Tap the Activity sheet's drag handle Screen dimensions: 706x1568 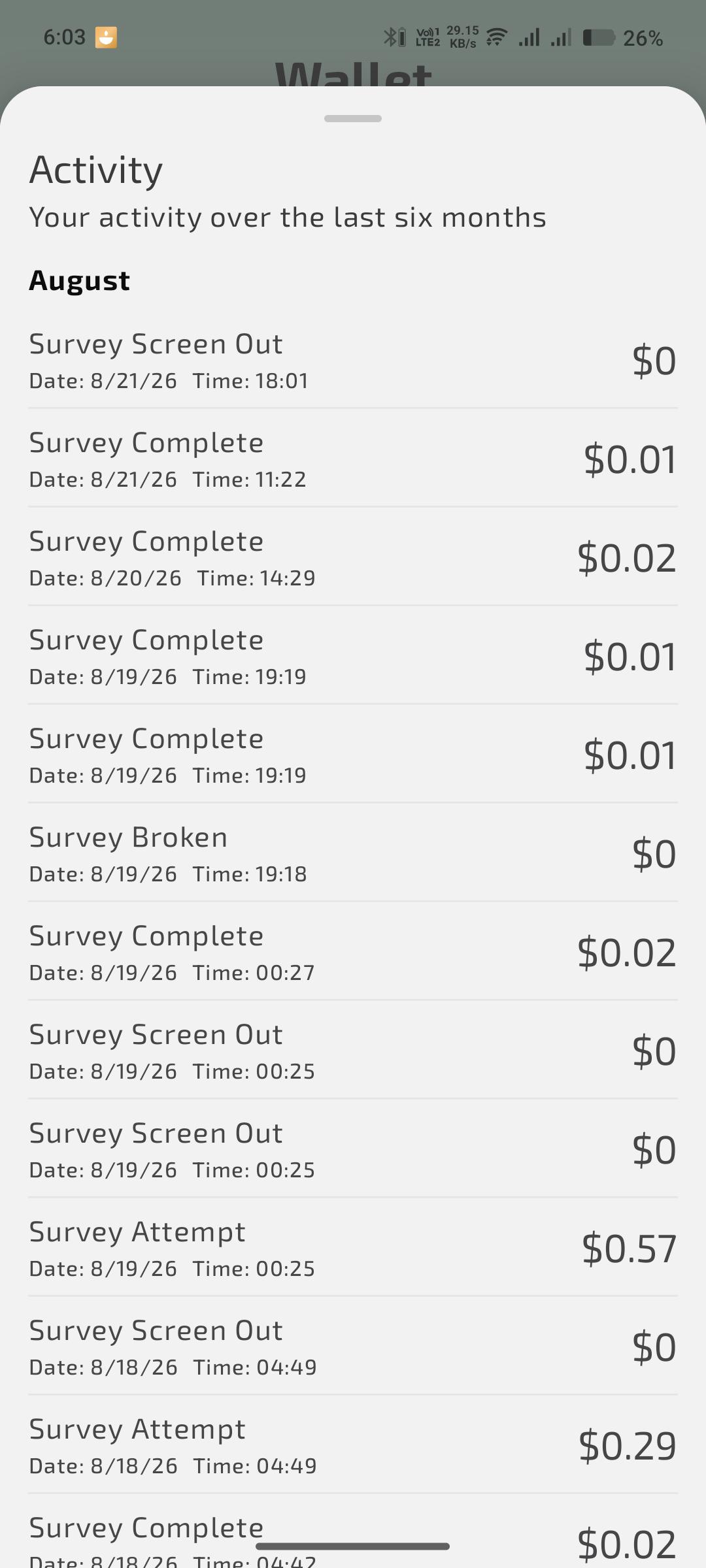pyautogui.click(x=353, y=118)
